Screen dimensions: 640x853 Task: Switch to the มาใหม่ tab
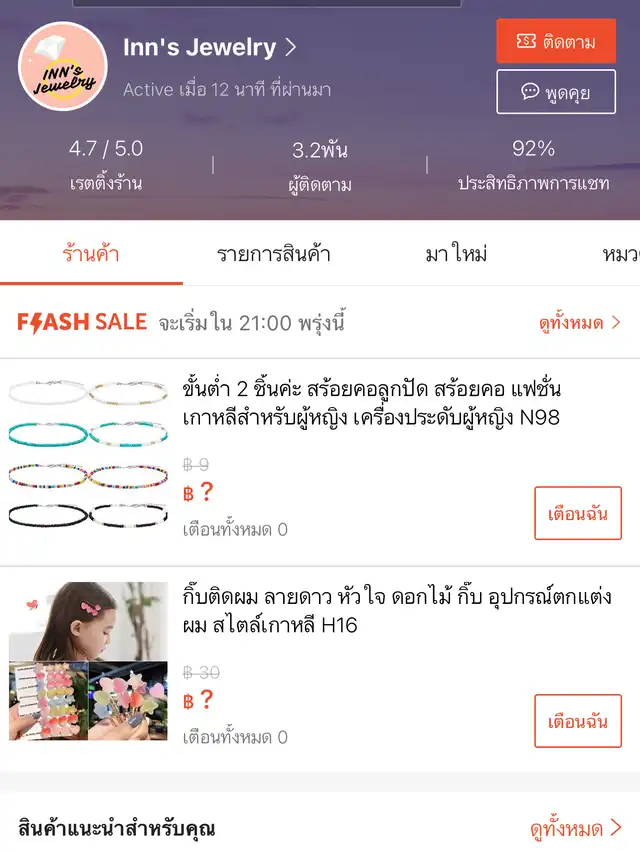456,254
